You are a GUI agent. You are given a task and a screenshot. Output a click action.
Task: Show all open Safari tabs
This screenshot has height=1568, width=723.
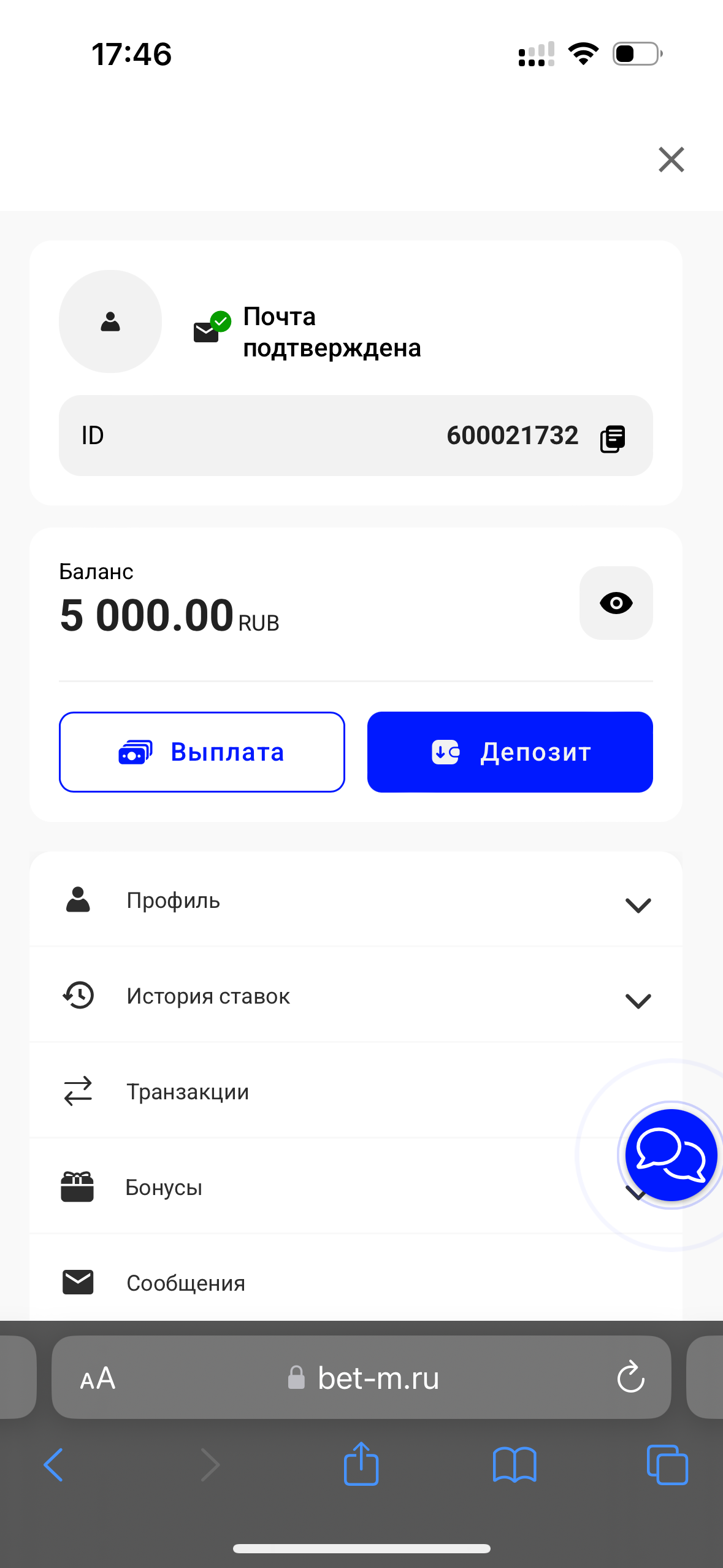pos(667,1465)
